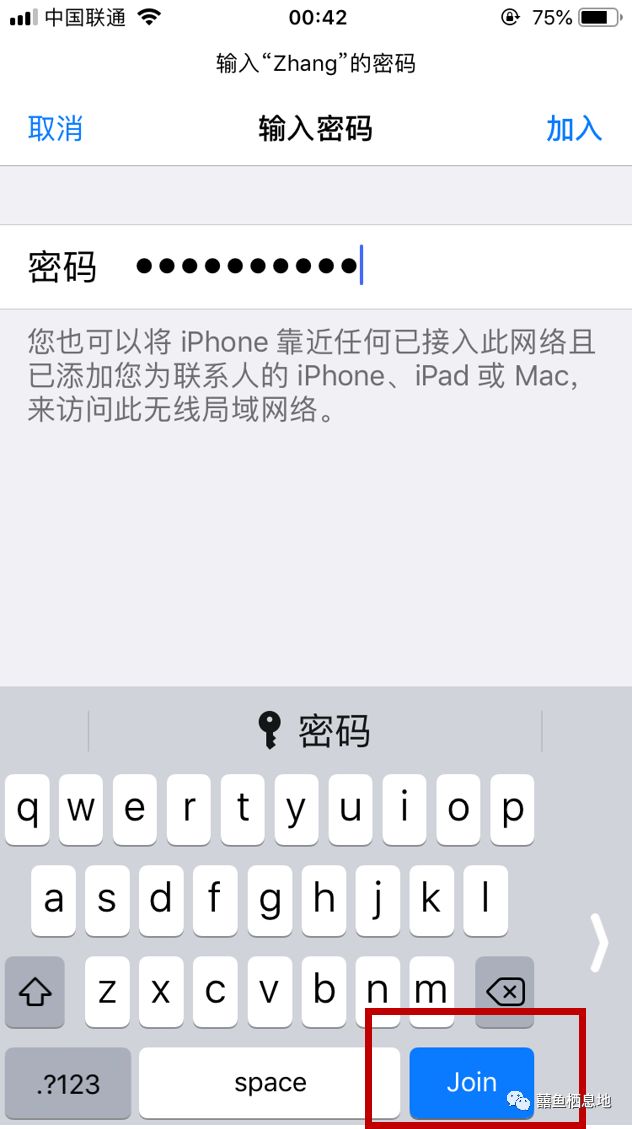Image resolution: width=632 pixels, height=1129 pixels.
Task: Tap the letter g key
Action: point(269,900)
